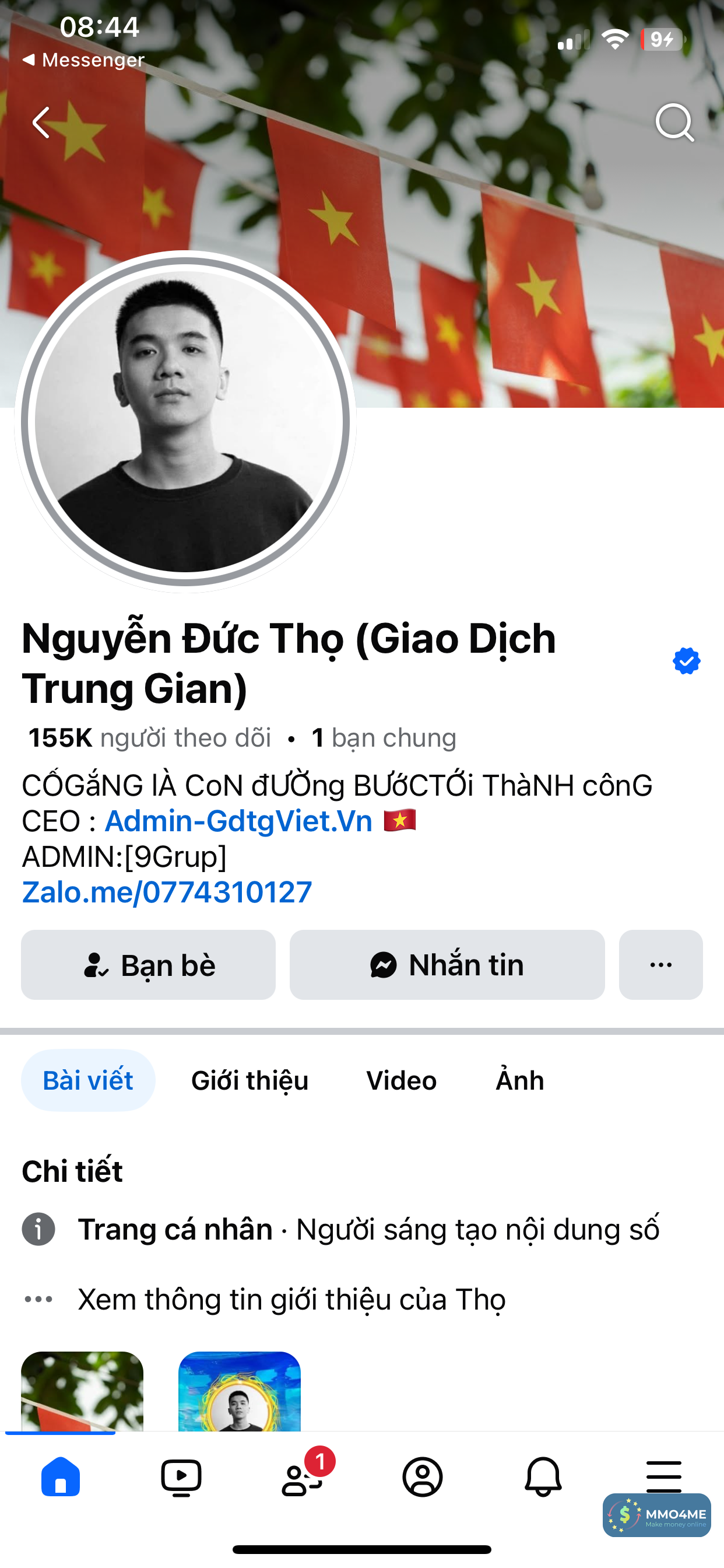Open the Friends tab with 1 badge
The image size is (724, 1568).
[x=302, y=1476]
